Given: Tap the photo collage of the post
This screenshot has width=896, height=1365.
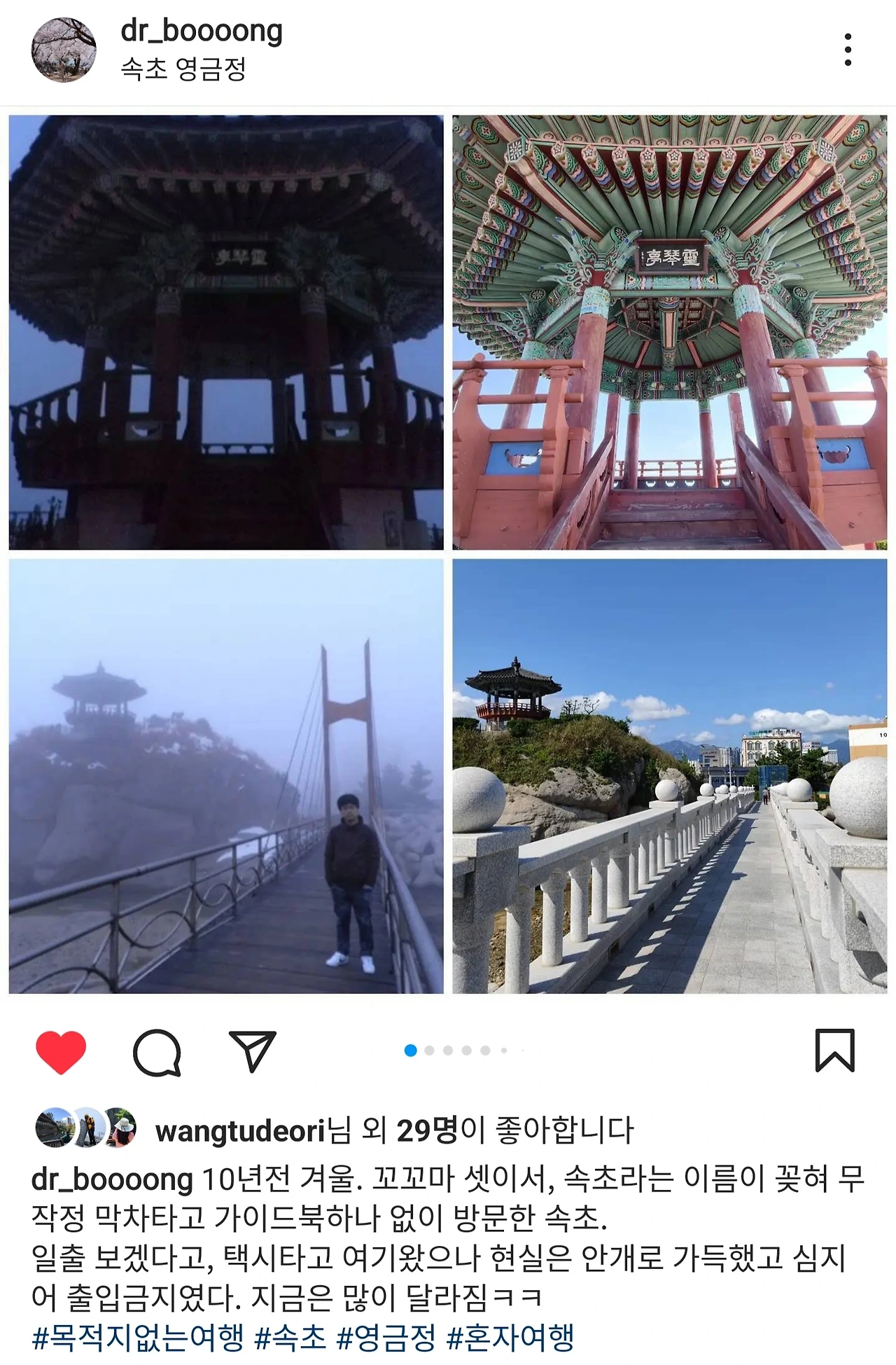Looking at the screenshot, I should coord(448,554).
